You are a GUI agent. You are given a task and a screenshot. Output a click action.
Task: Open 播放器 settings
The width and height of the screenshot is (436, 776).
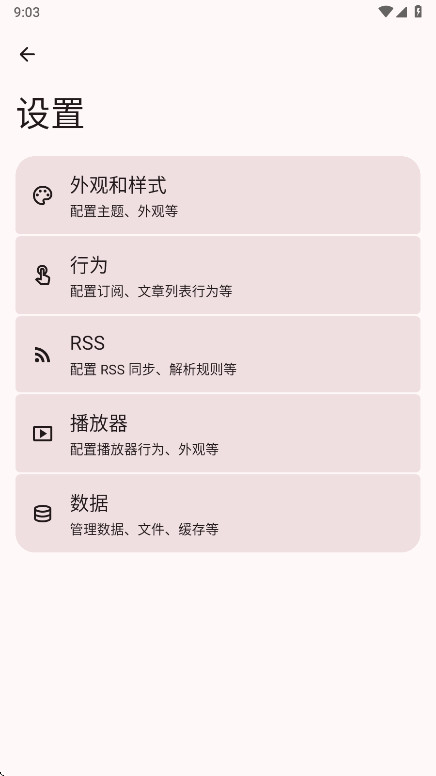[x=218, y=433]
